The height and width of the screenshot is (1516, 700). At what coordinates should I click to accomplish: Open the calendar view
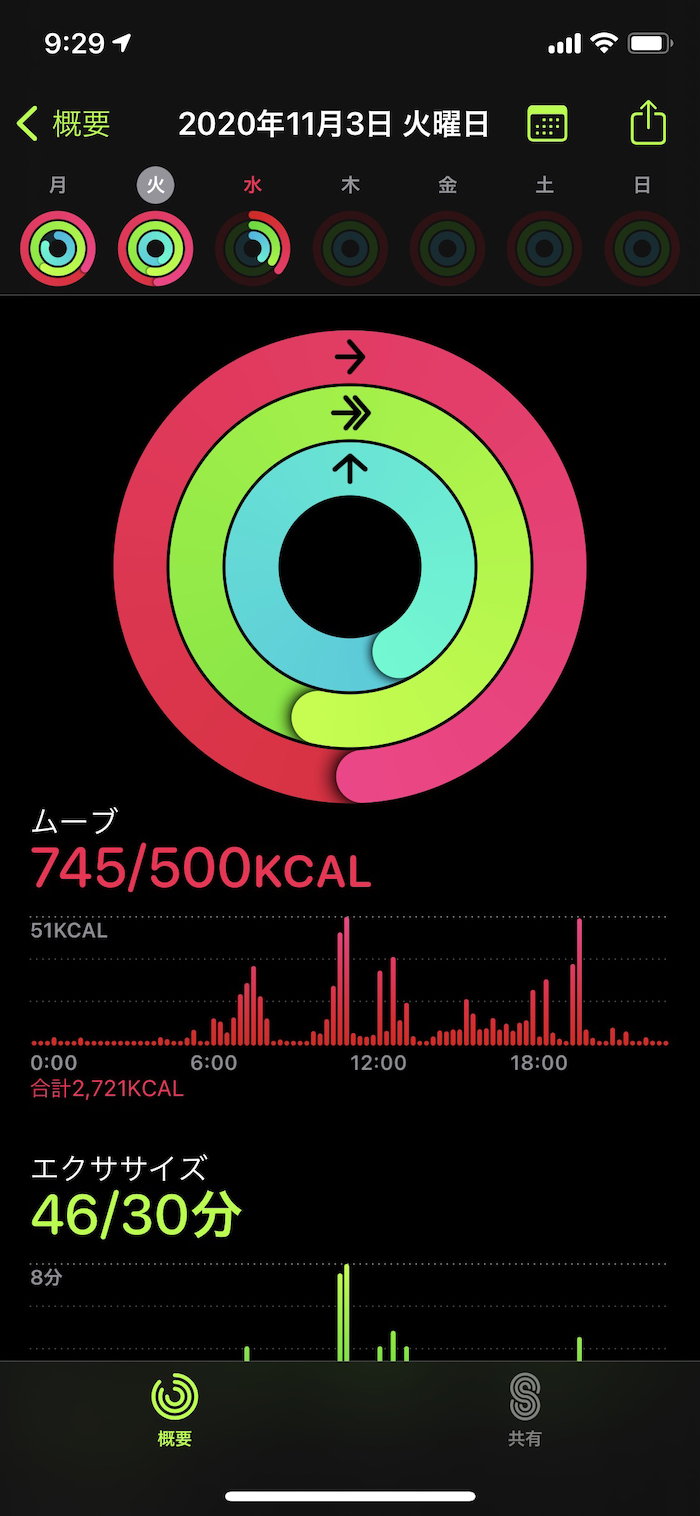(547, 124)
